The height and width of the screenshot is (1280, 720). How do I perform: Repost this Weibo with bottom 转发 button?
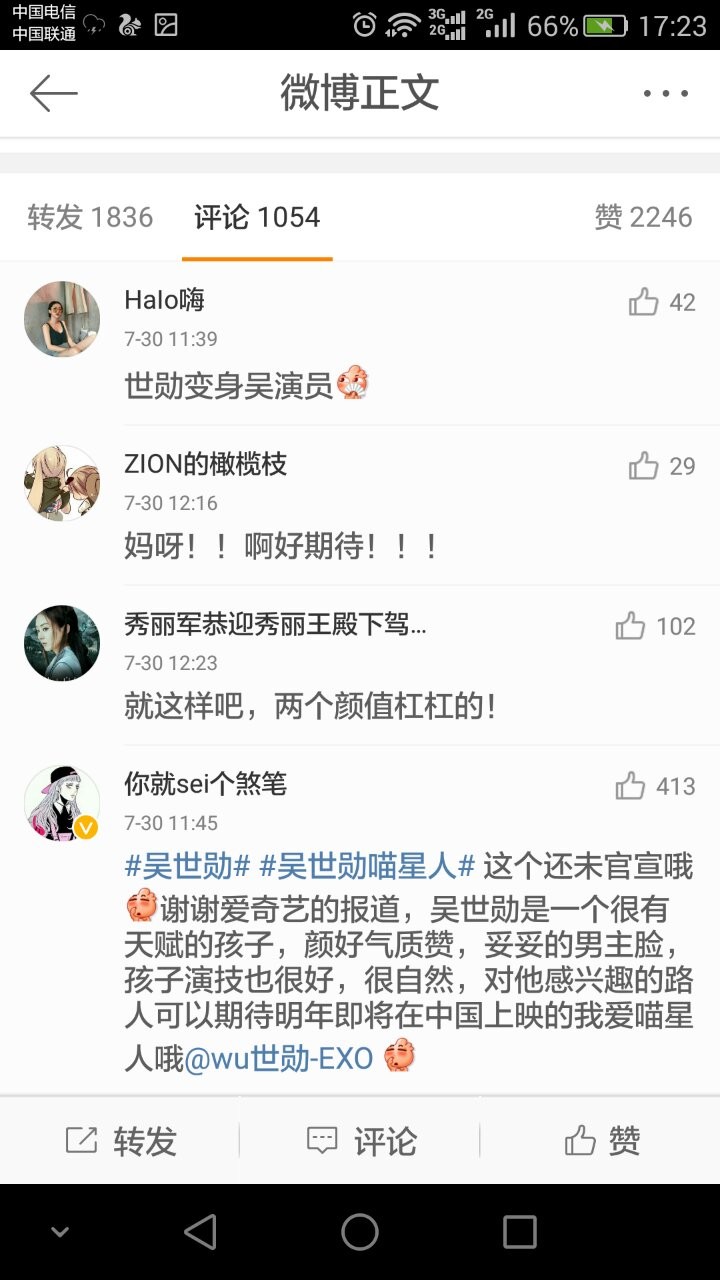[121, 1141]
